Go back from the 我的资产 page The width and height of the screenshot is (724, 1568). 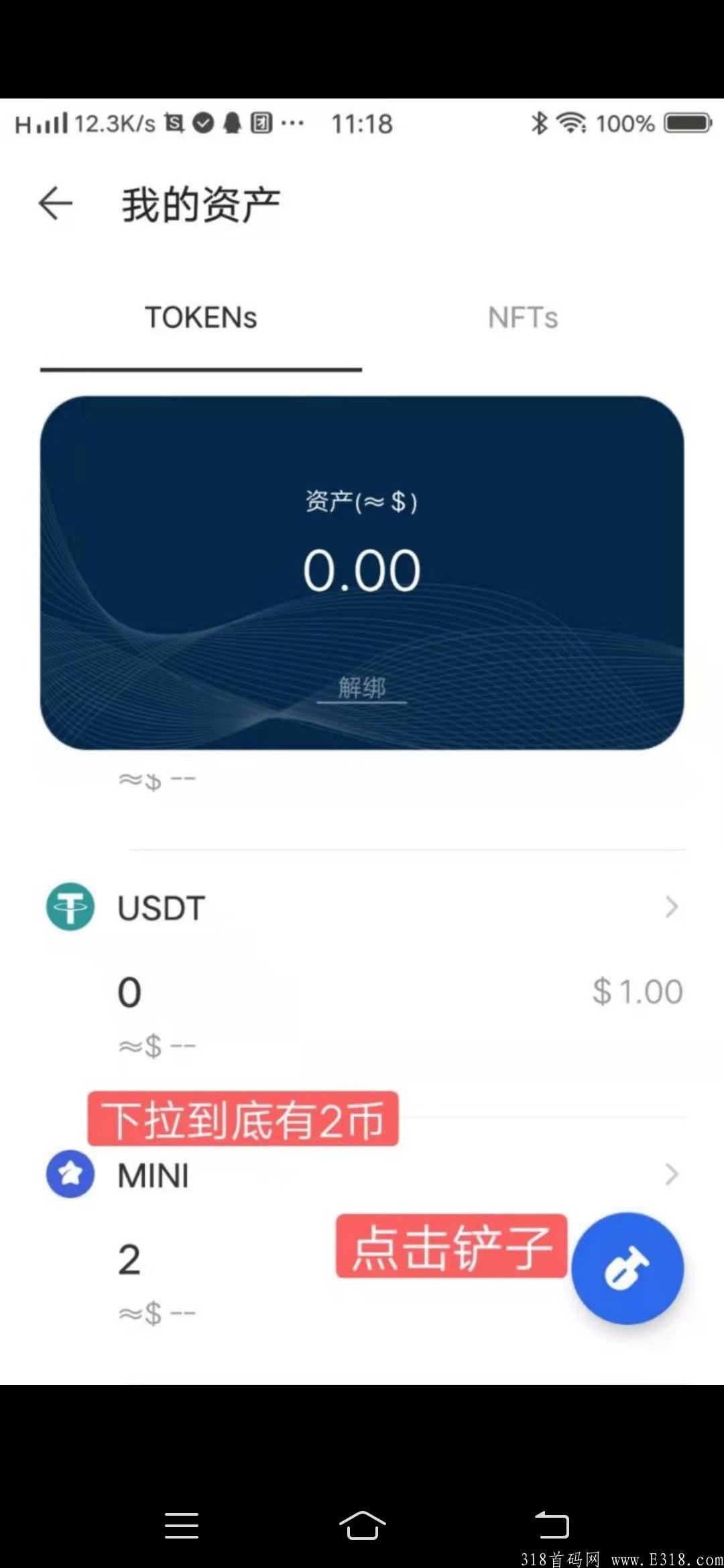point(56,204)
